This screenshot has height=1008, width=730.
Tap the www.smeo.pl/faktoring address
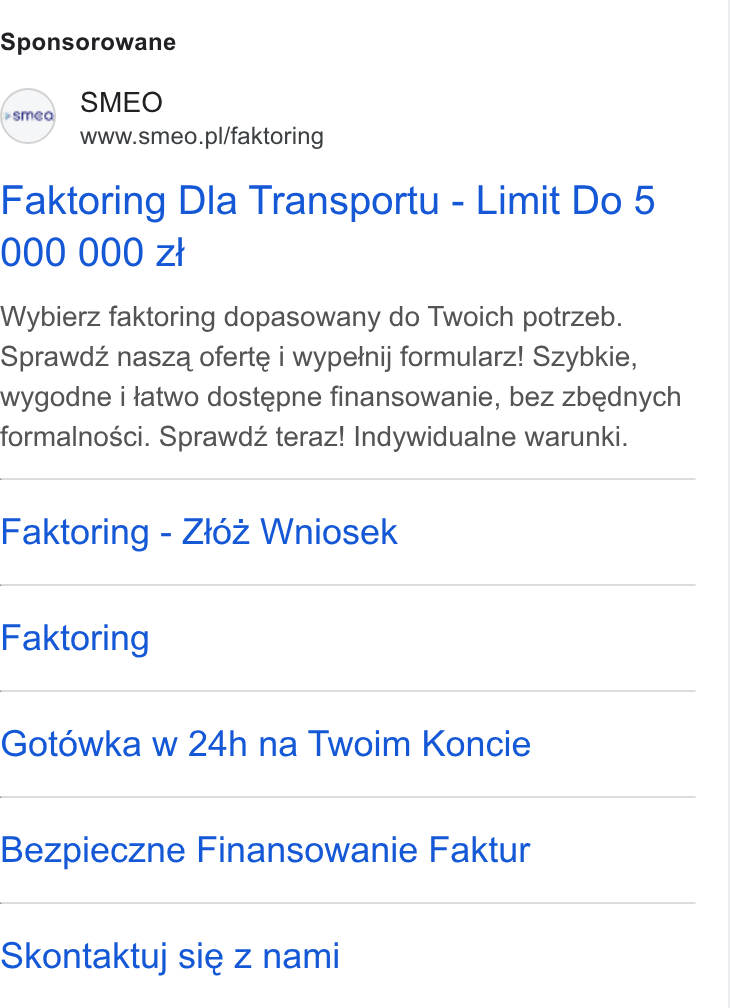pyautogui.click(x=202, y=136)
